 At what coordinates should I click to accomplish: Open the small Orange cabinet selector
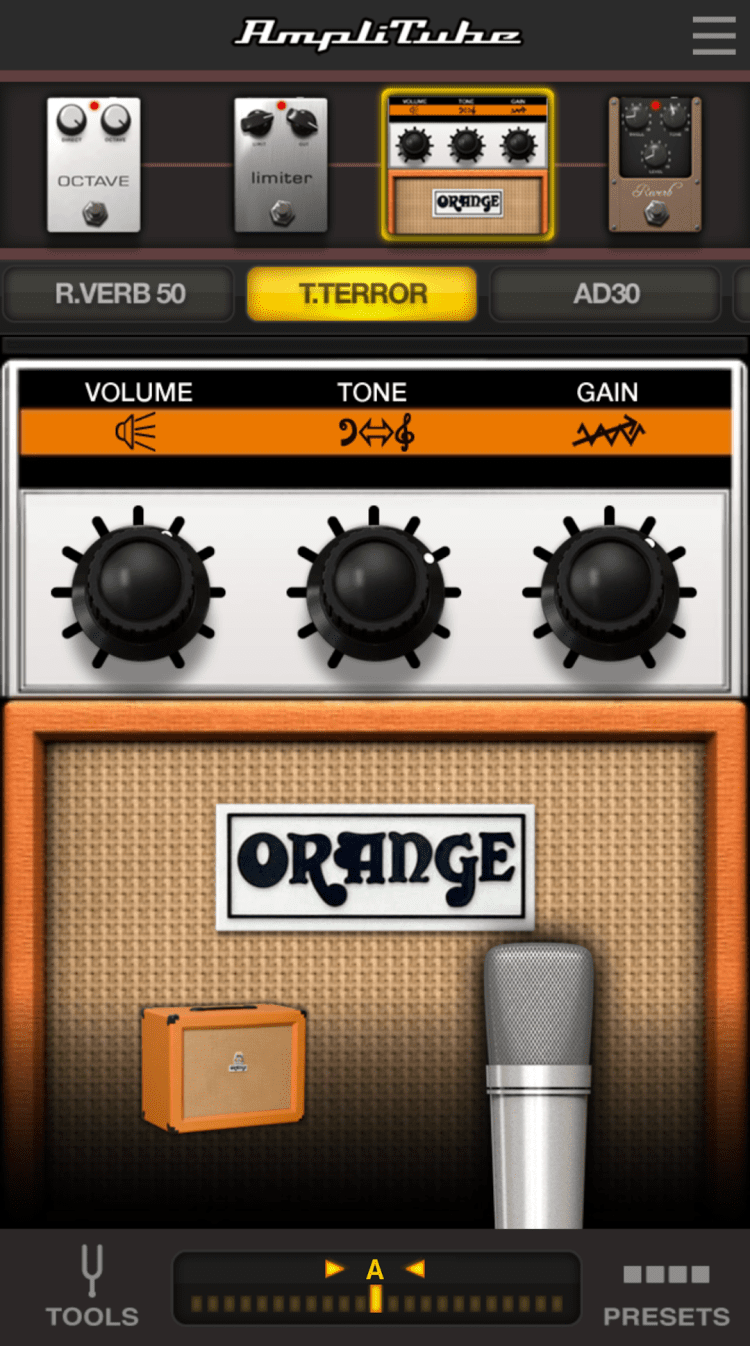(x=224, y=1067)
